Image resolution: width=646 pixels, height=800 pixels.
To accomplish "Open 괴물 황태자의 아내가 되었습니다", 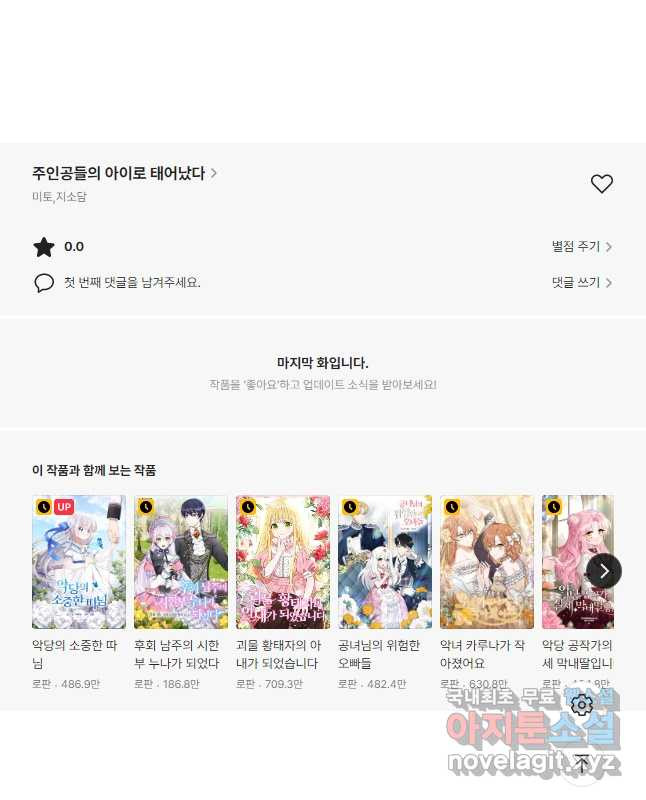I will 283,562.
